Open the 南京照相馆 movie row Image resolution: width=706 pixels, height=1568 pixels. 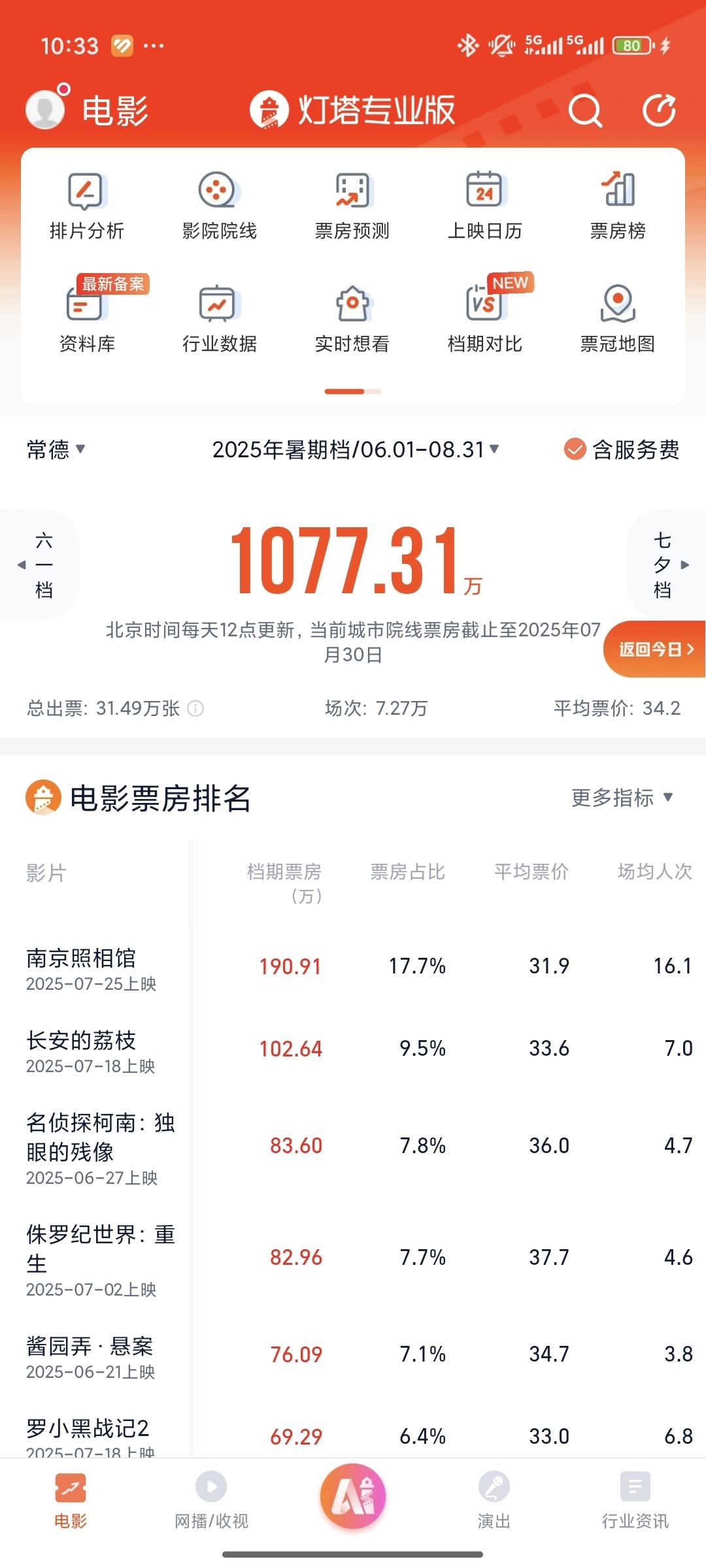click(92, 967)
